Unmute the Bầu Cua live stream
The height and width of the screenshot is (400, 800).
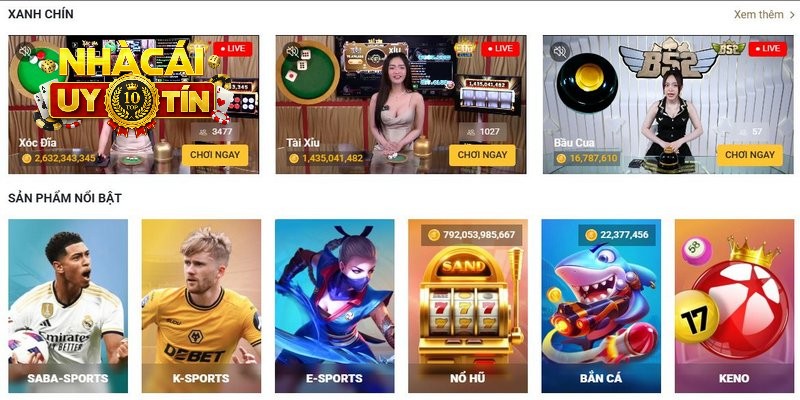[x=559, y=50]
